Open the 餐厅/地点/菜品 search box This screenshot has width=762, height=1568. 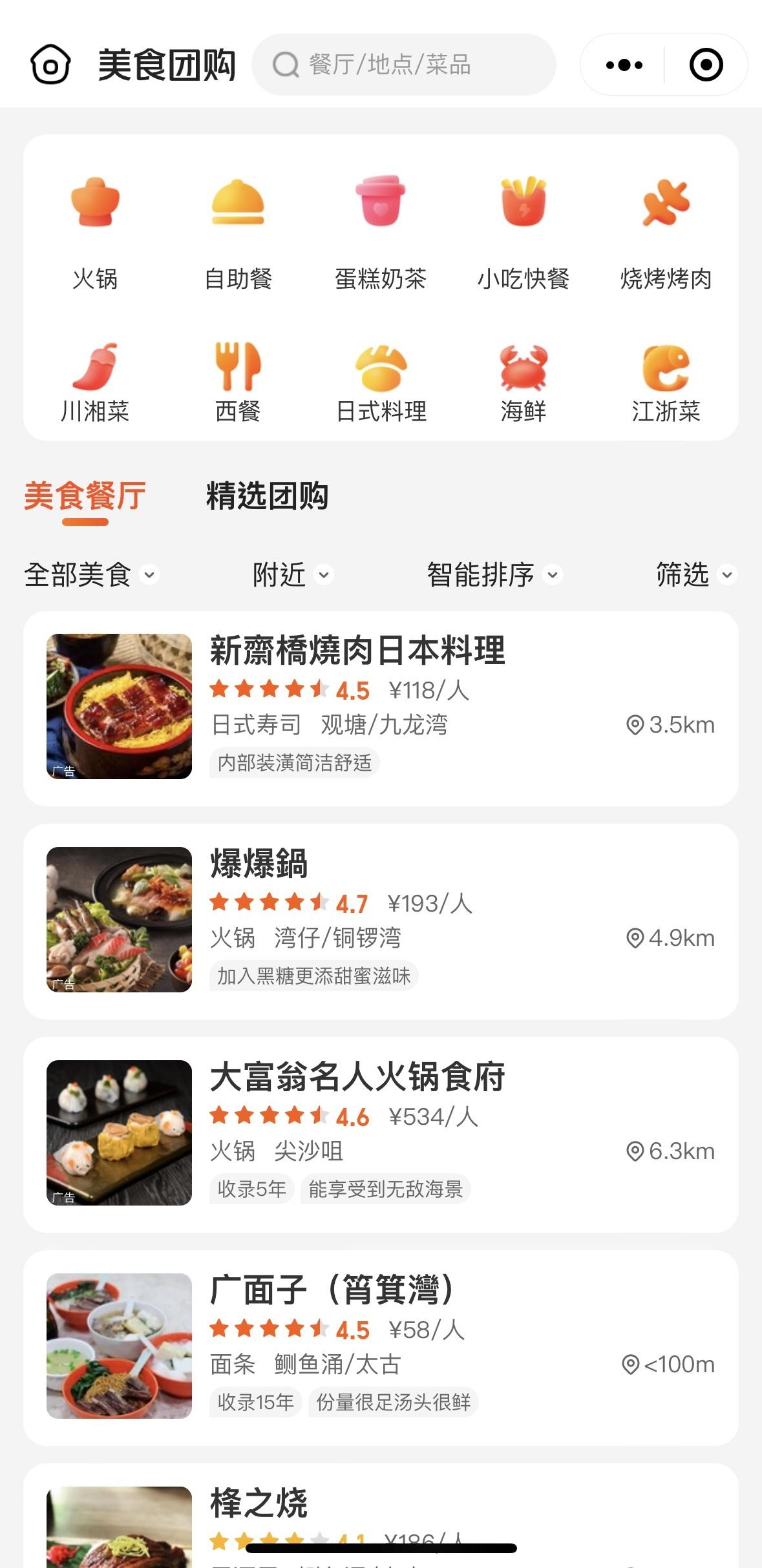(403, 65)
